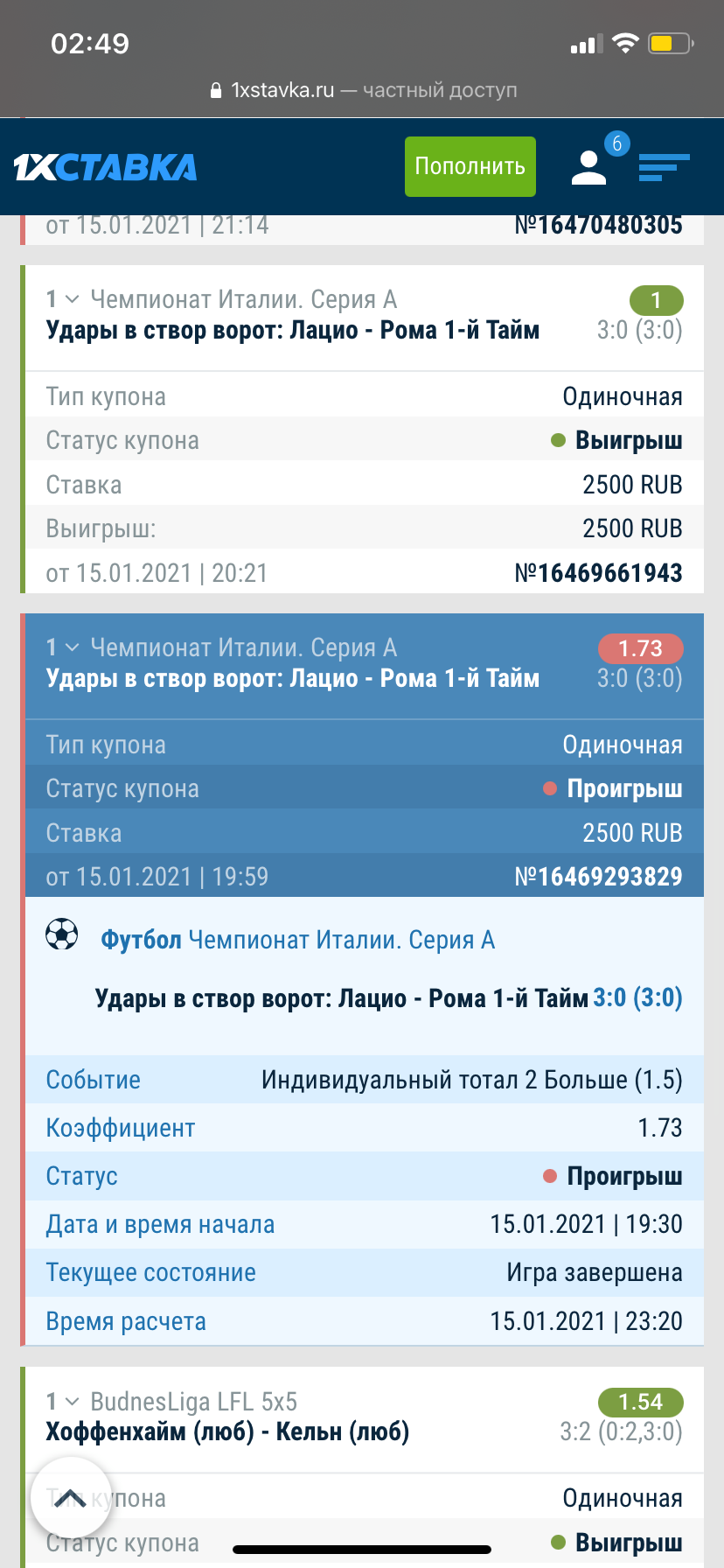
Task: Open the user profile icon
Action: tap(589, 167)
